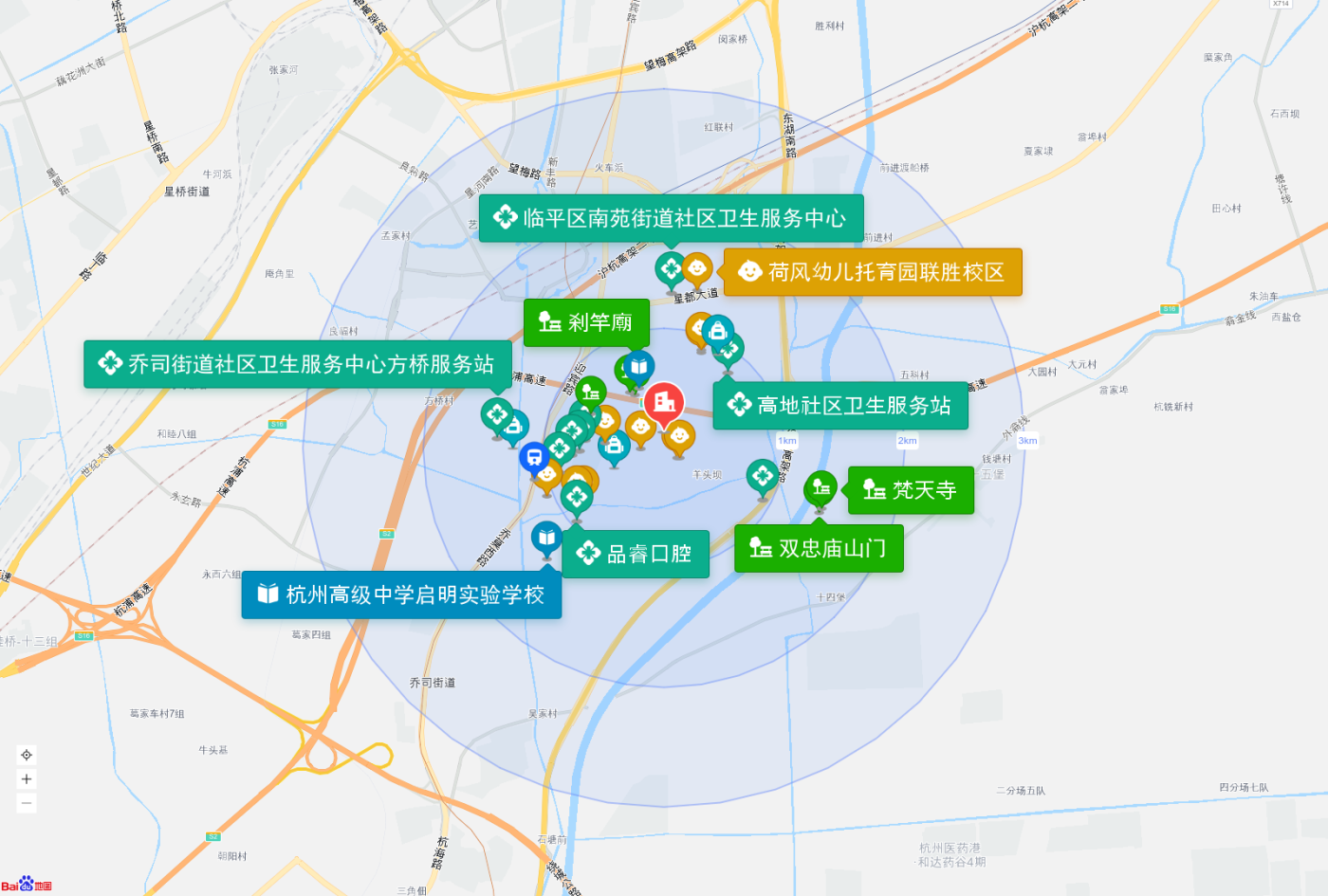1328x896 pixels.
Task: Tap 乔司街道社区卫生服务中心方桥服务站 label
Action: coord(298,364)
